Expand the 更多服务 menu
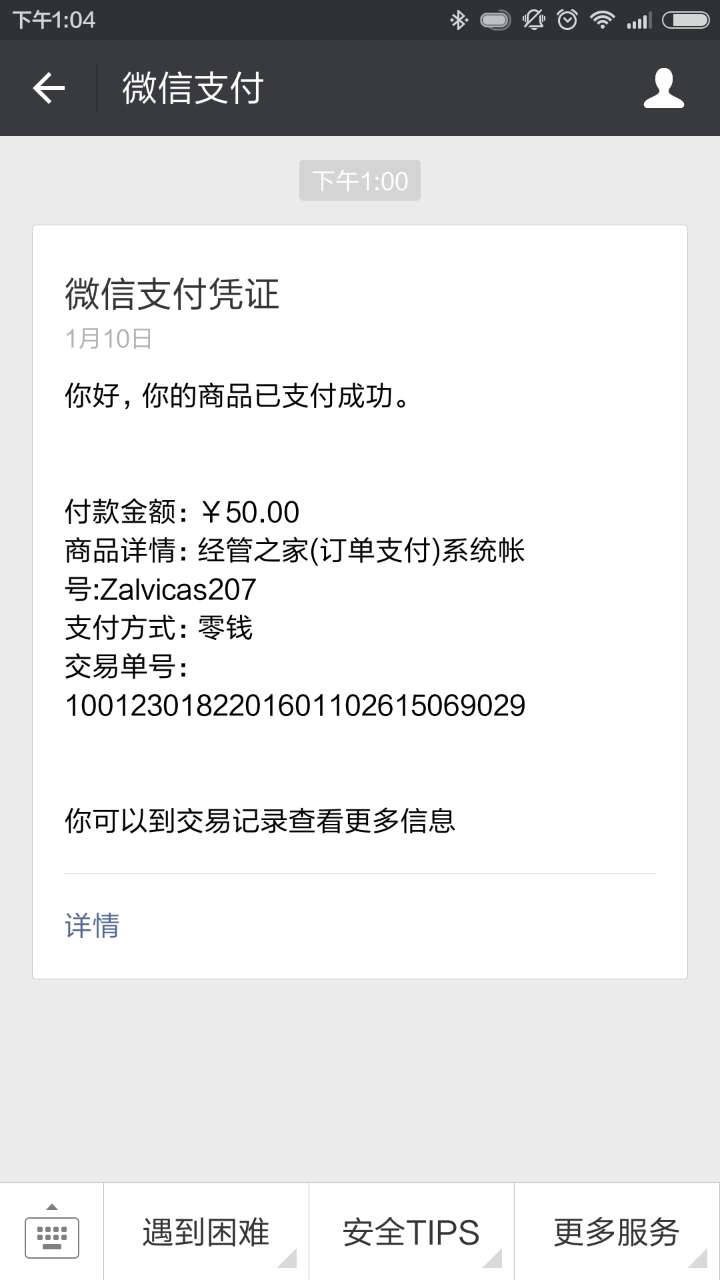Screen dimensions: 720x1280 (617, 1232)
